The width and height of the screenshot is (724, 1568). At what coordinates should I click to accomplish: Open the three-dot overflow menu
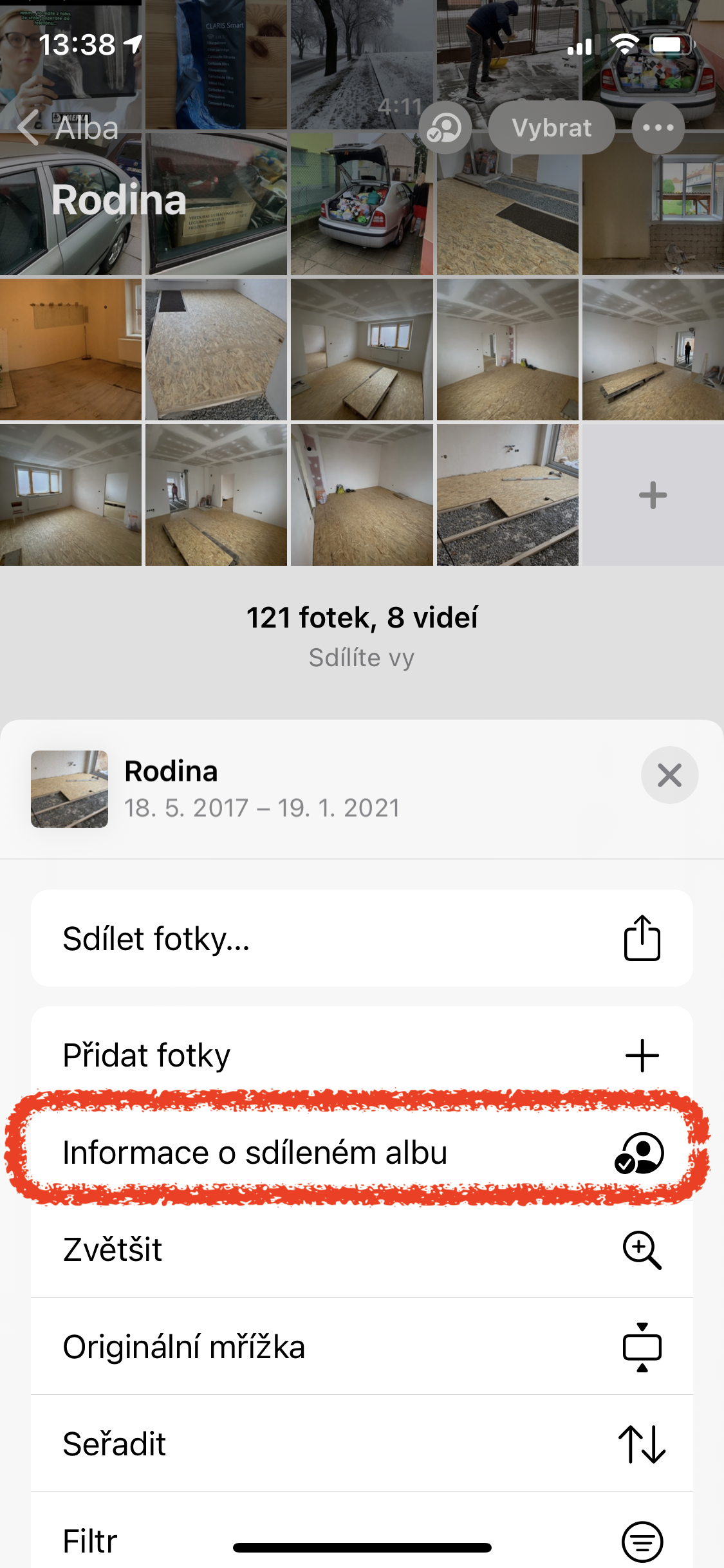[658, 128]
